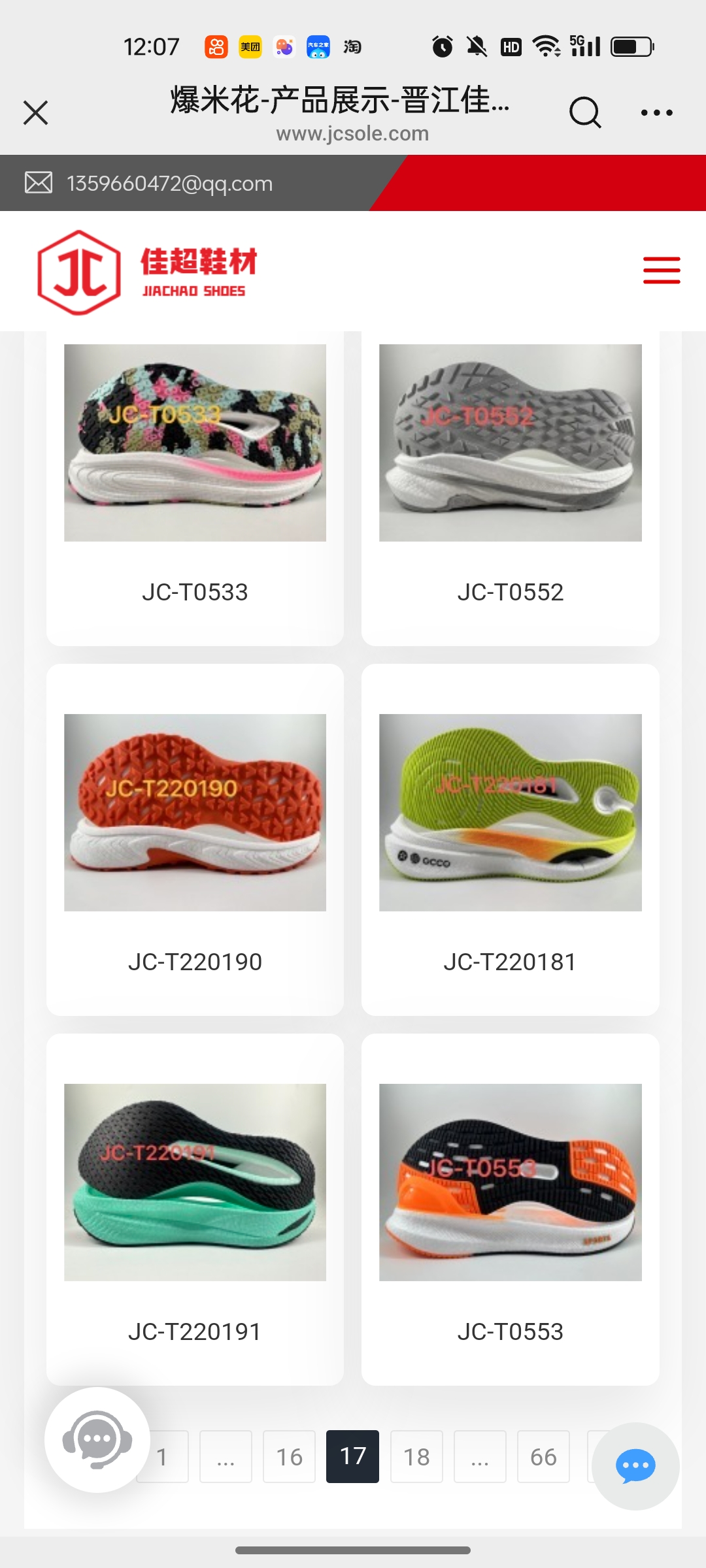Image resolution: width=706 pixels, height=1568 pixels.
Task: Open product JC-T0552
Action: tap(510, 443)
